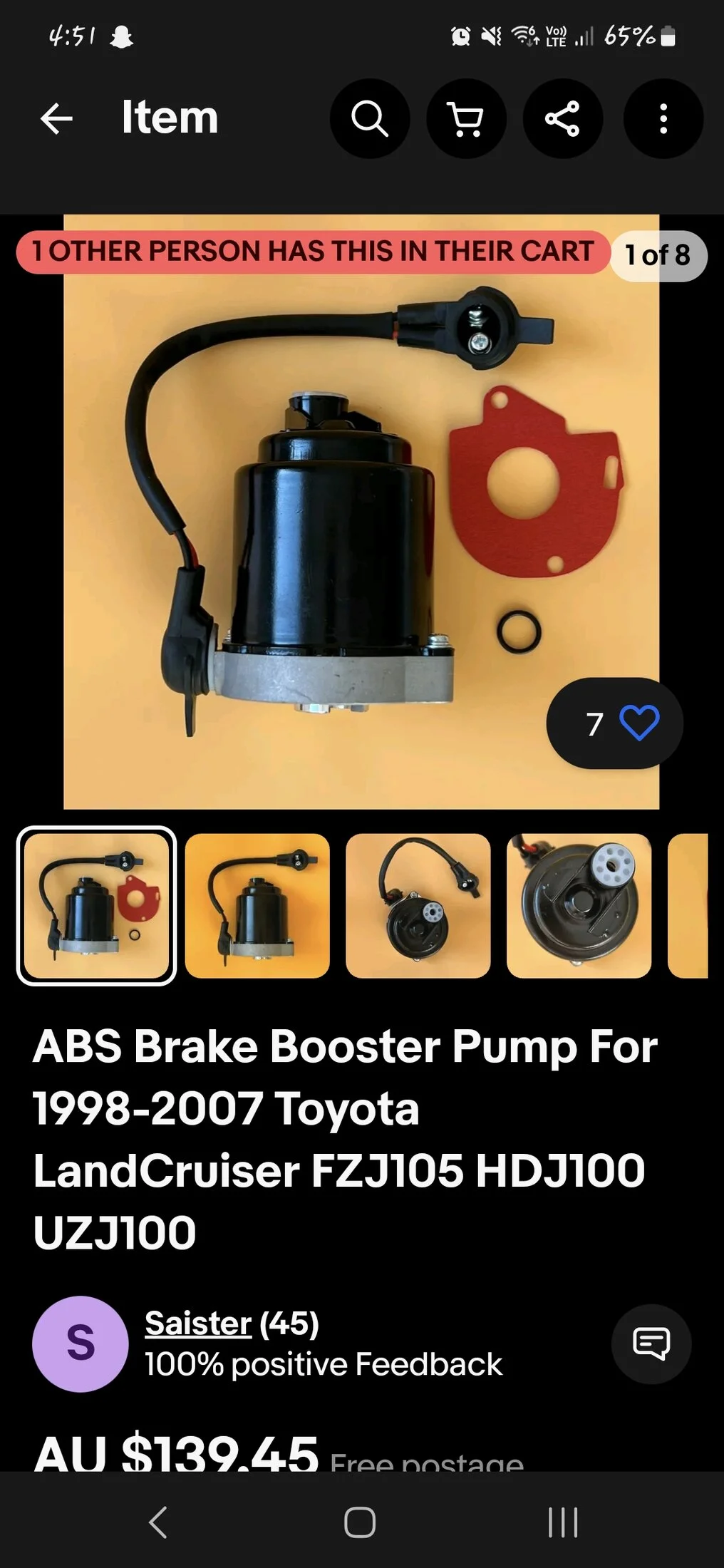The image size is (724, 1568).
Task: Share this brake booster pump listing
Action: [562, 118]
